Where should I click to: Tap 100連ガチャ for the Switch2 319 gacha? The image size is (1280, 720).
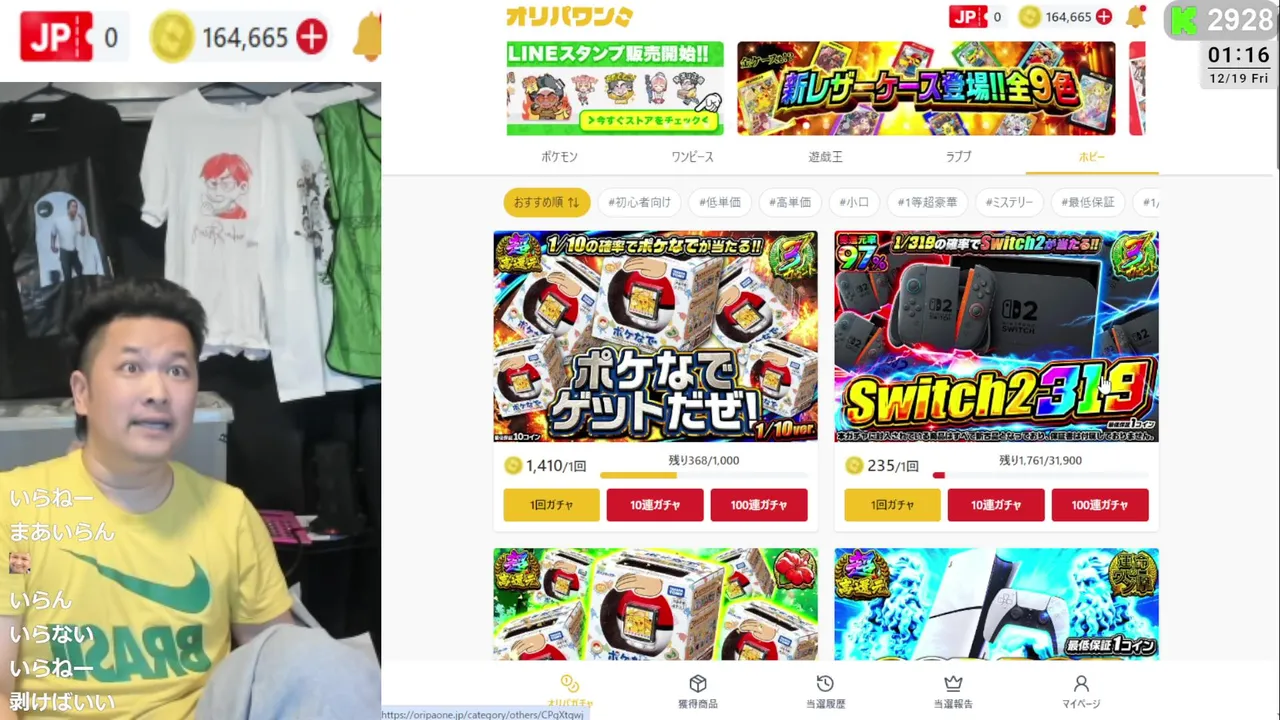[x=1100, y=505]
